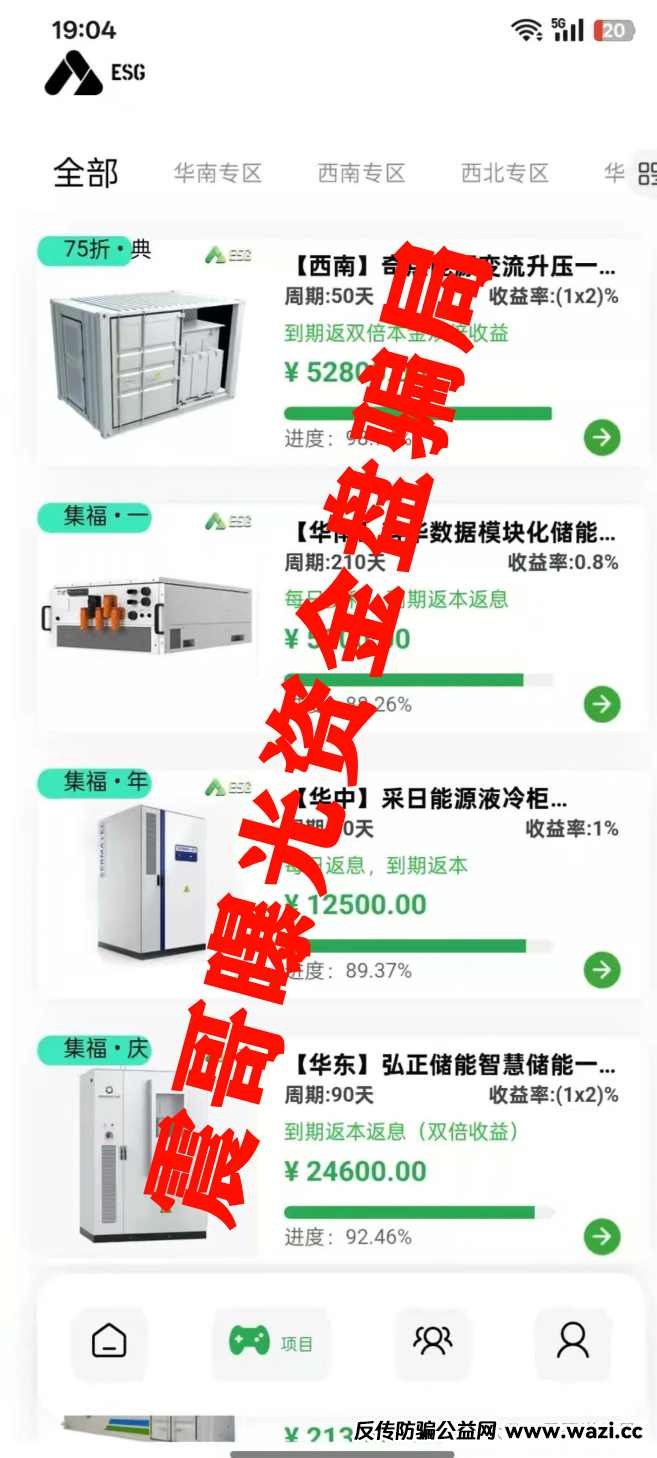
Task: Open the team tab in bottom bar
Action: click(433, 1340)
